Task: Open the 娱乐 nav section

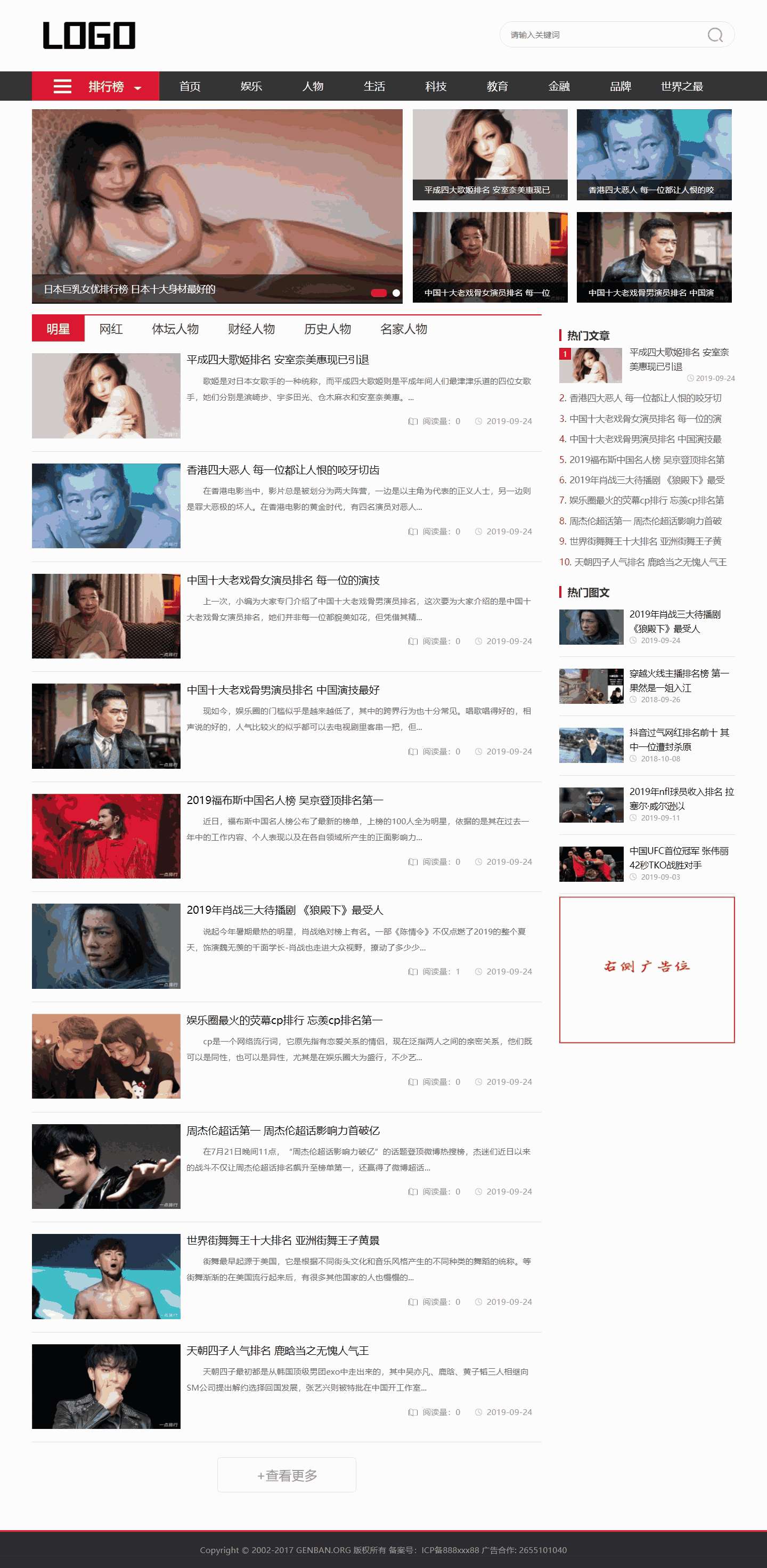Action: coord(251,86)
